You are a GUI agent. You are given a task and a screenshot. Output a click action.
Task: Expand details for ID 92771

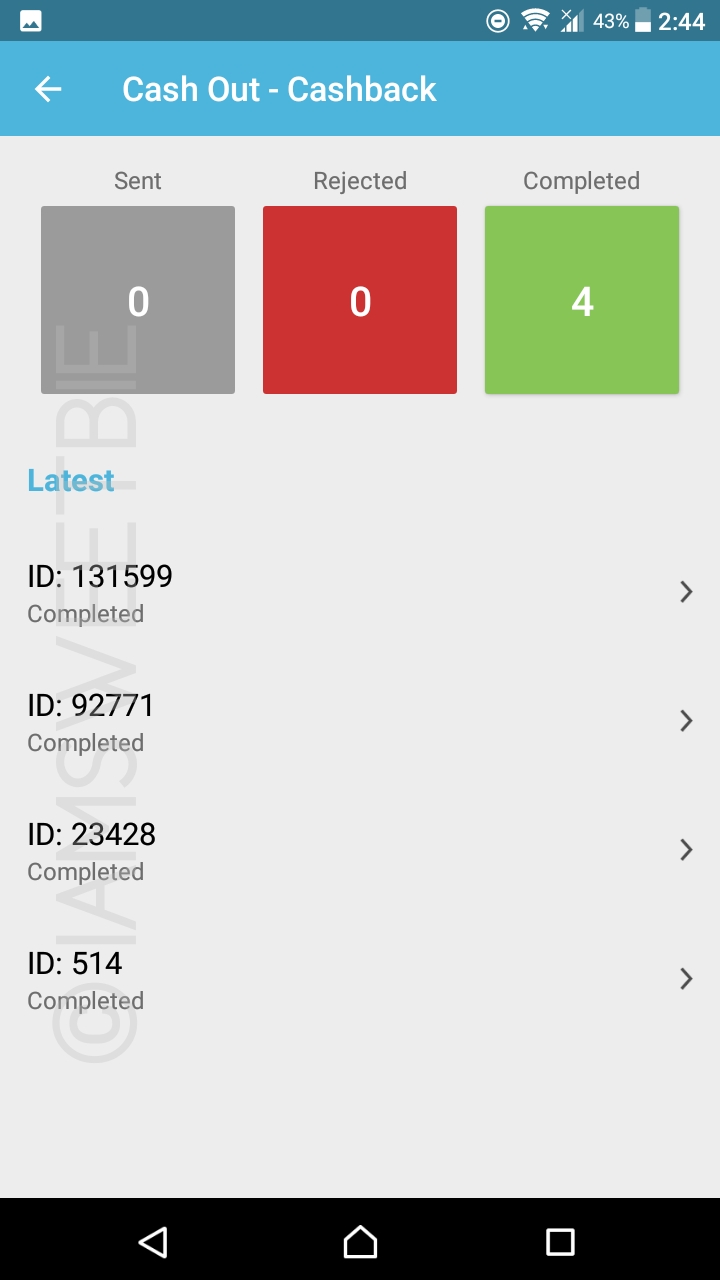tap(686, 721)
